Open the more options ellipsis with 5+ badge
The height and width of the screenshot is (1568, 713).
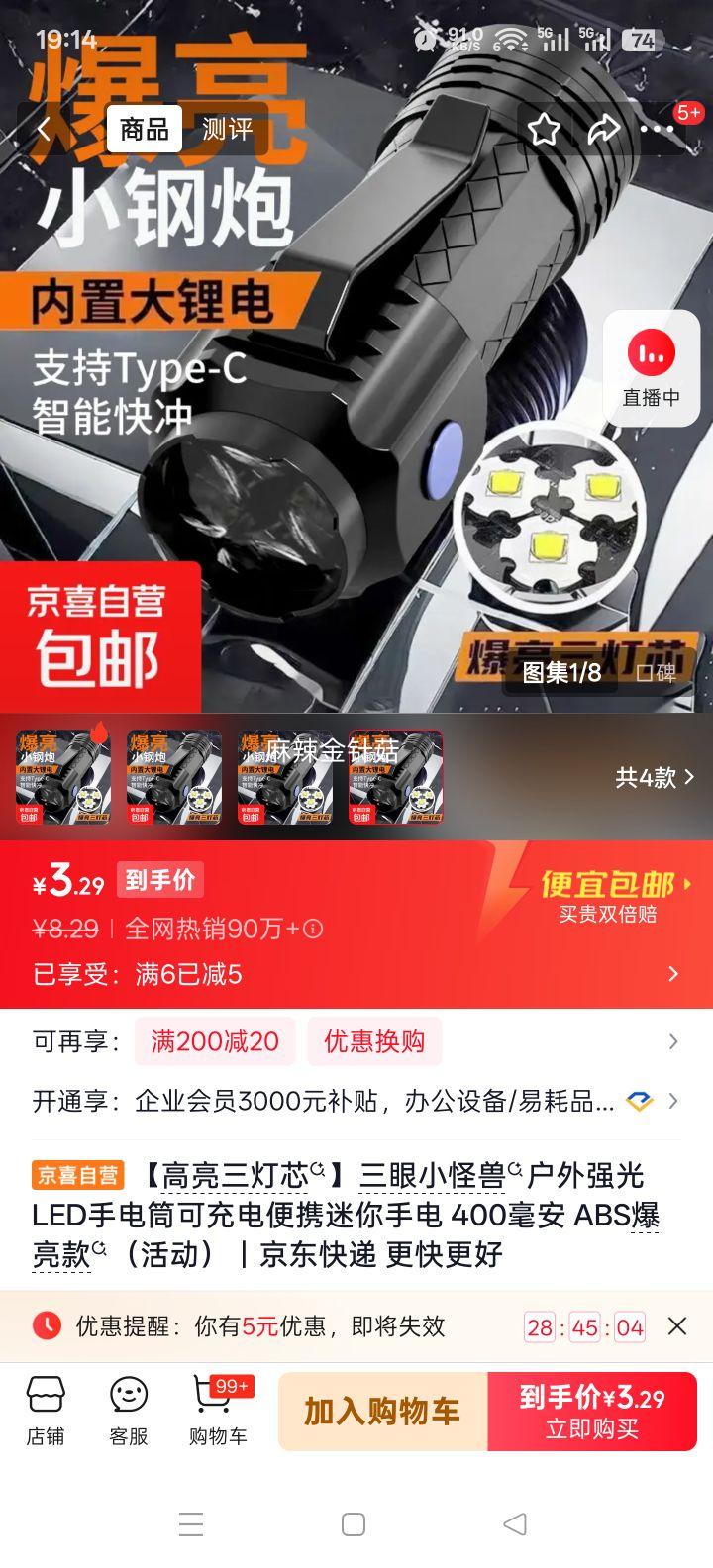[x=656, y=128]
